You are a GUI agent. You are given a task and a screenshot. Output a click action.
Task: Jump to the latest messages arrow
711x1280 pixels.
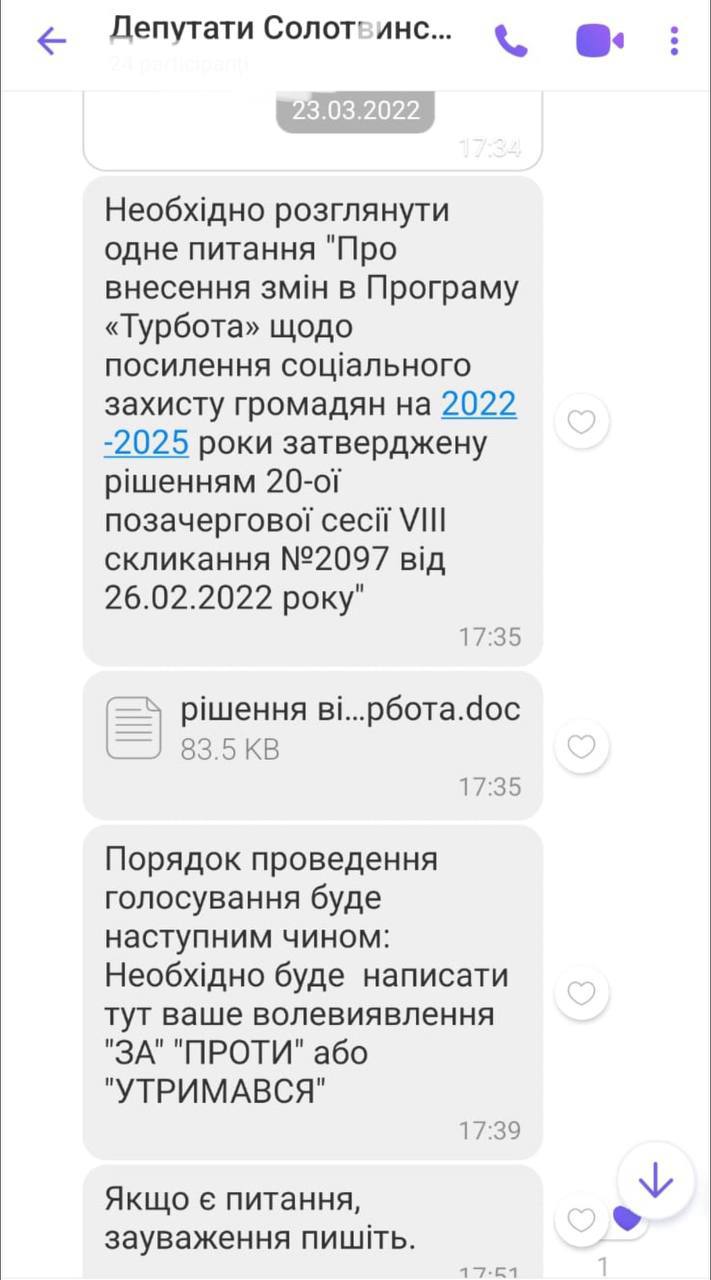pyautogui.click(x=655, y=1181)
